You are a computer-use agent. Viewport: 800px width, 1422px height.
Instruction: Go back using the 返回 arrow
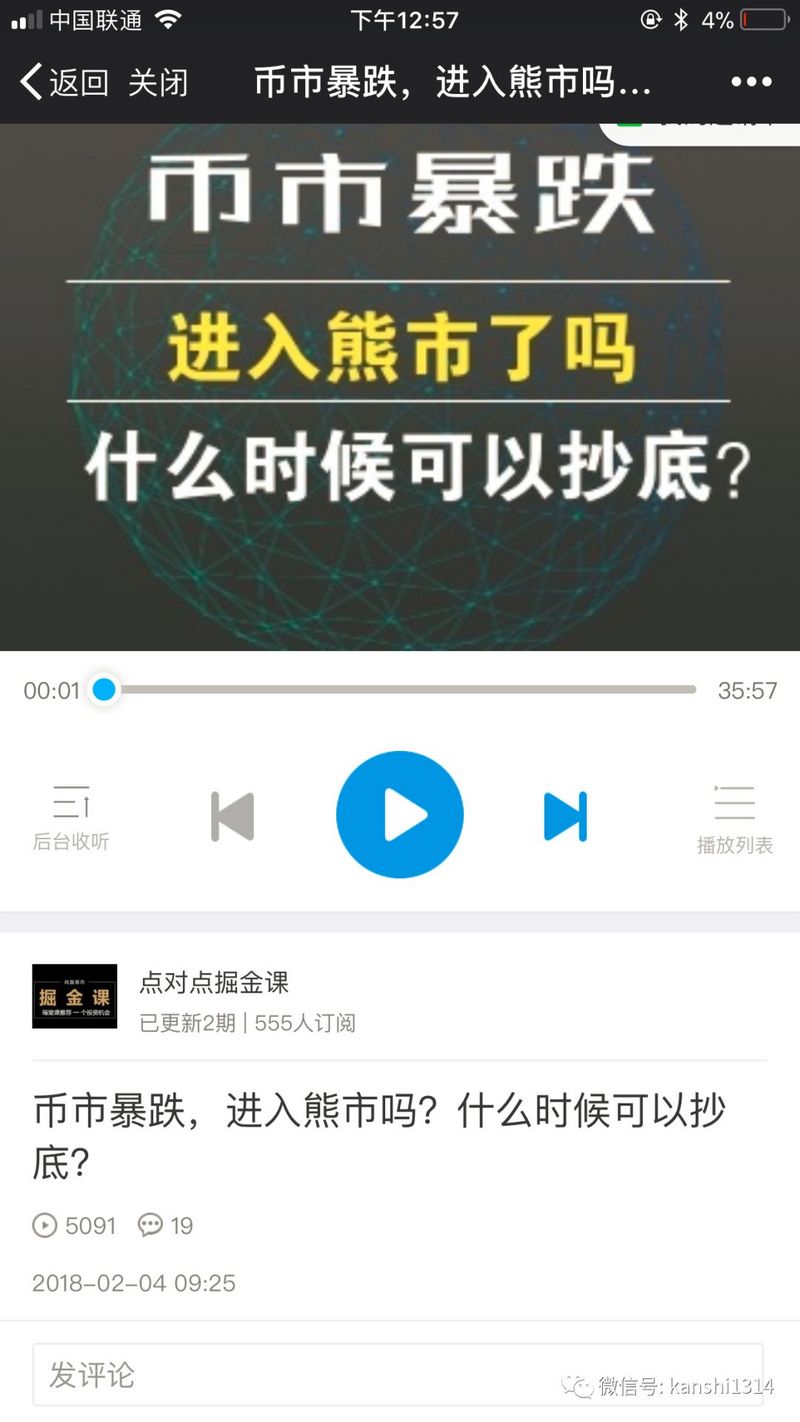point(64,82)
